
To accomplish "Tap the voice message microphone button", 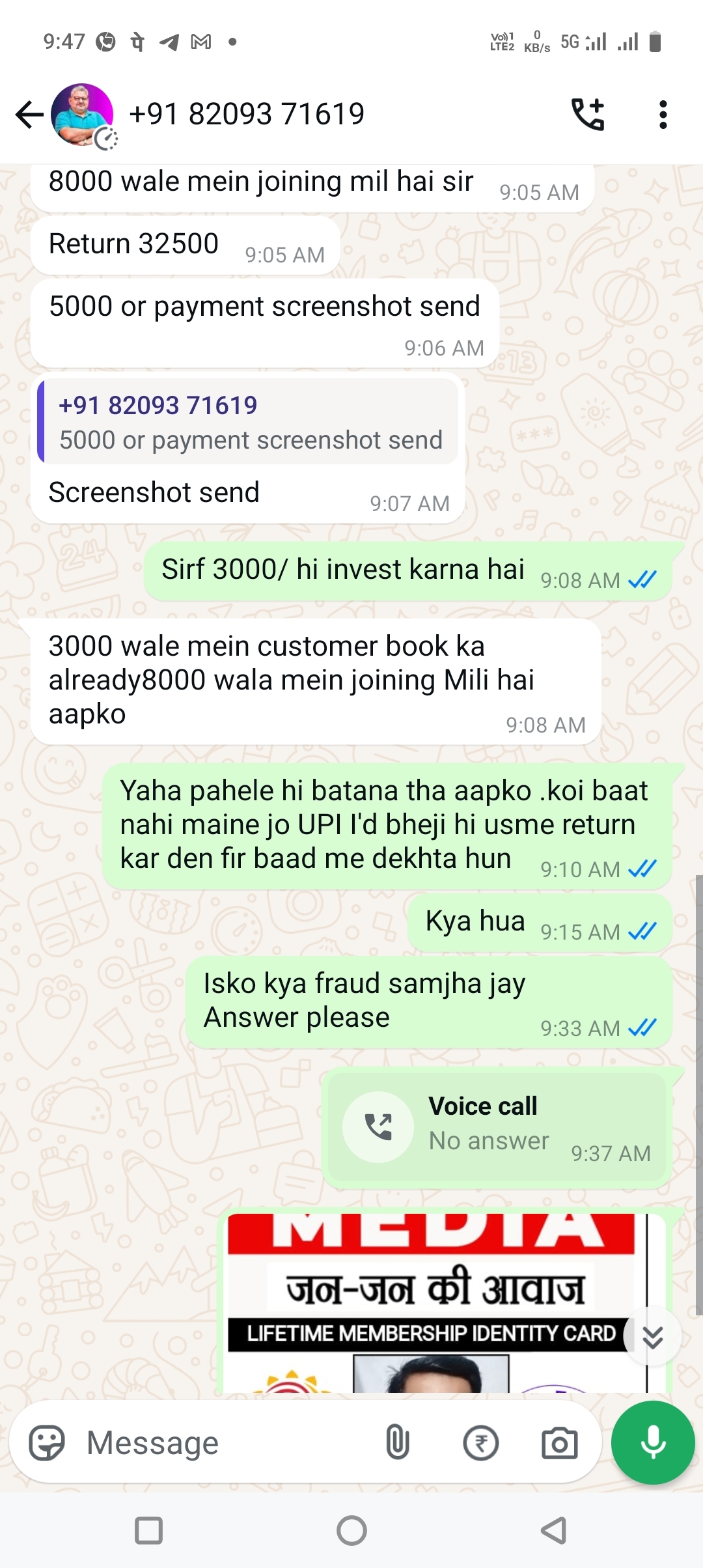I will click(653, 1443).
